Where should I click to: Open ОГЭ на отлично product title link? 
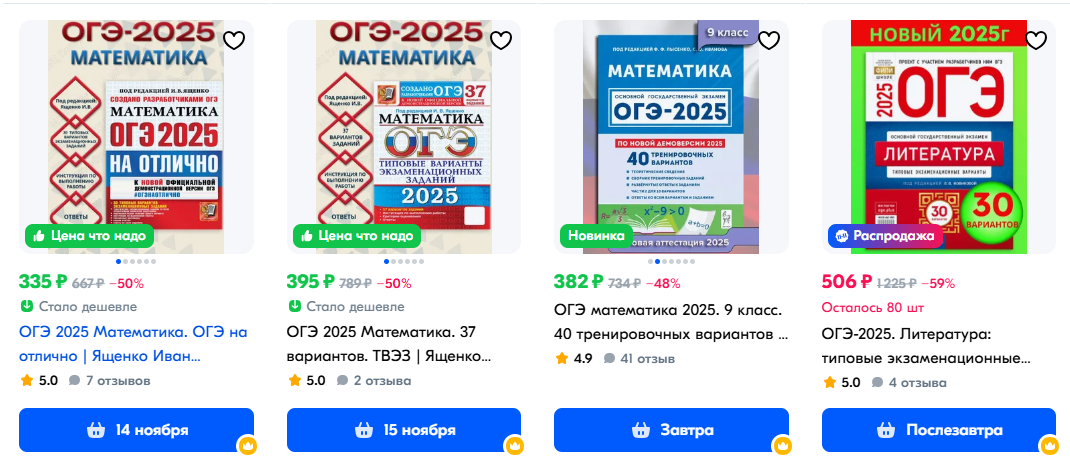point(132,343)
